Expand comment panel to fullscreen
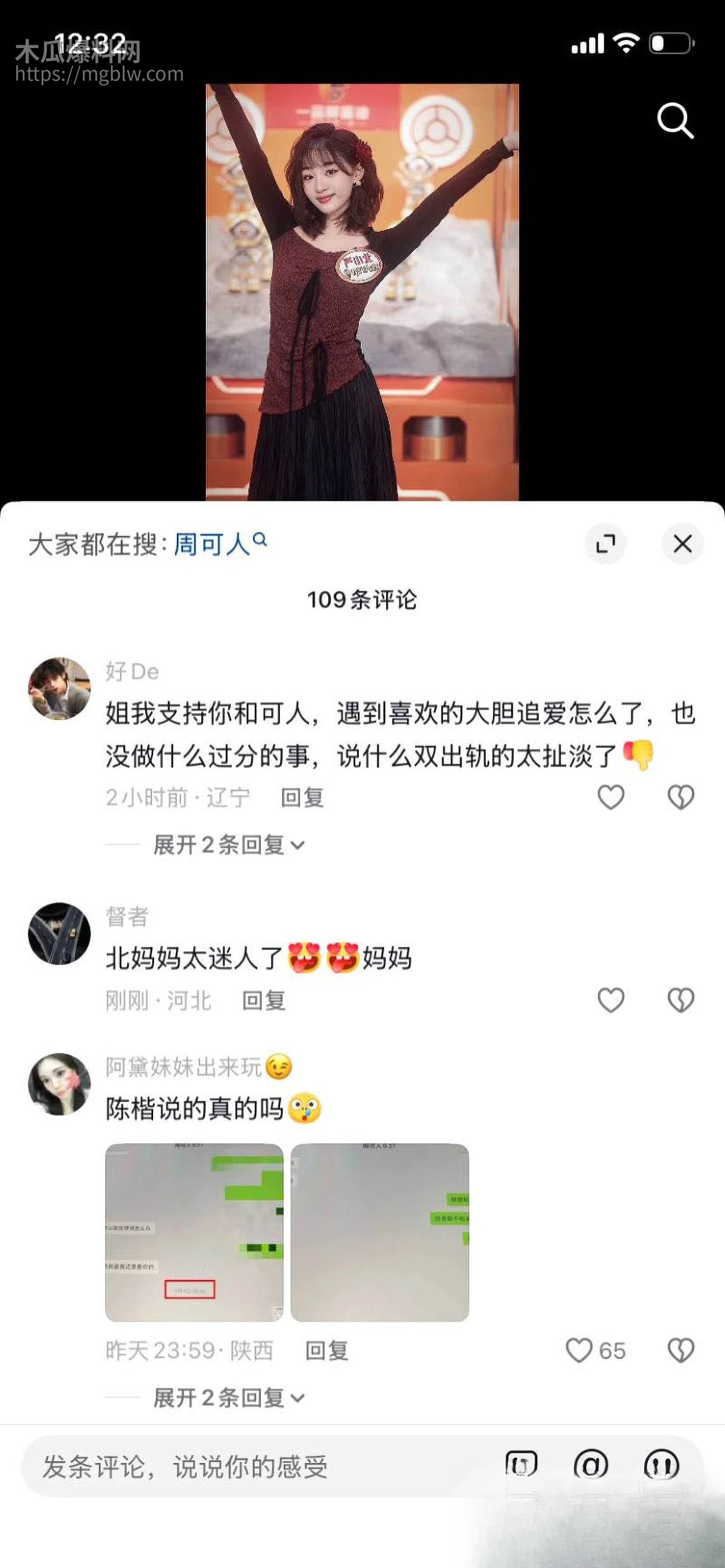This screenshot has height=1568, width=725. pos(606,544)
